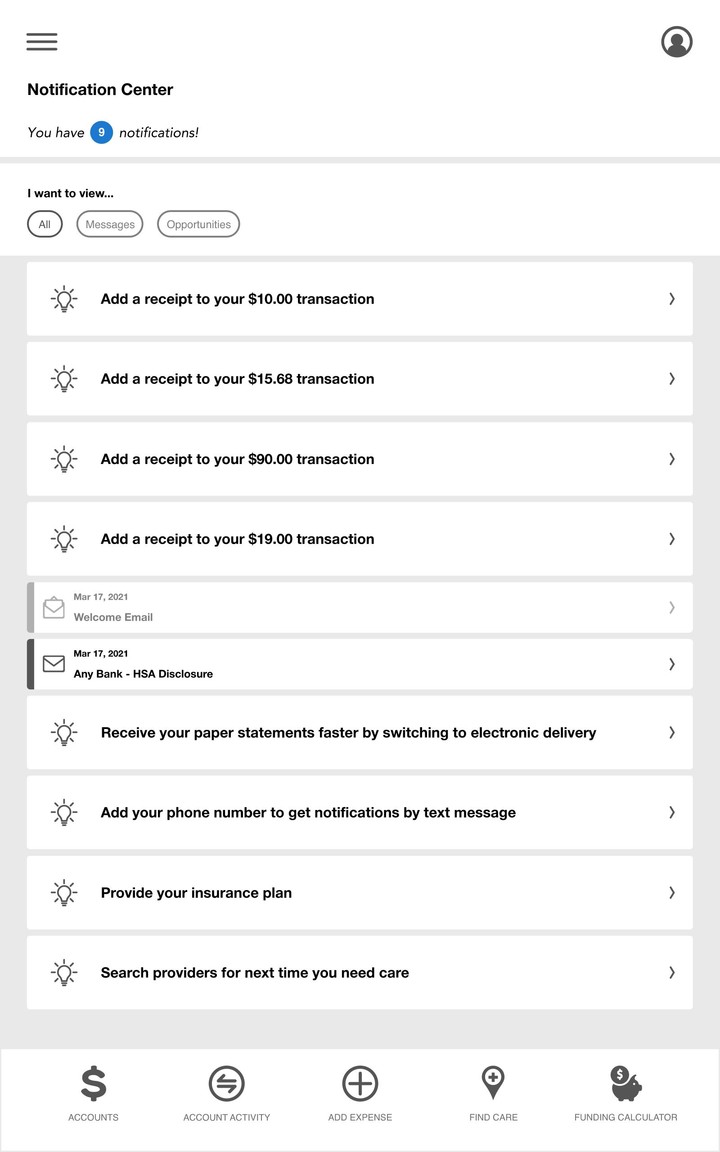This screenshot has height=1152, width=720.
Task: Click the blue notification count badge
Action: tap(99, 131)
